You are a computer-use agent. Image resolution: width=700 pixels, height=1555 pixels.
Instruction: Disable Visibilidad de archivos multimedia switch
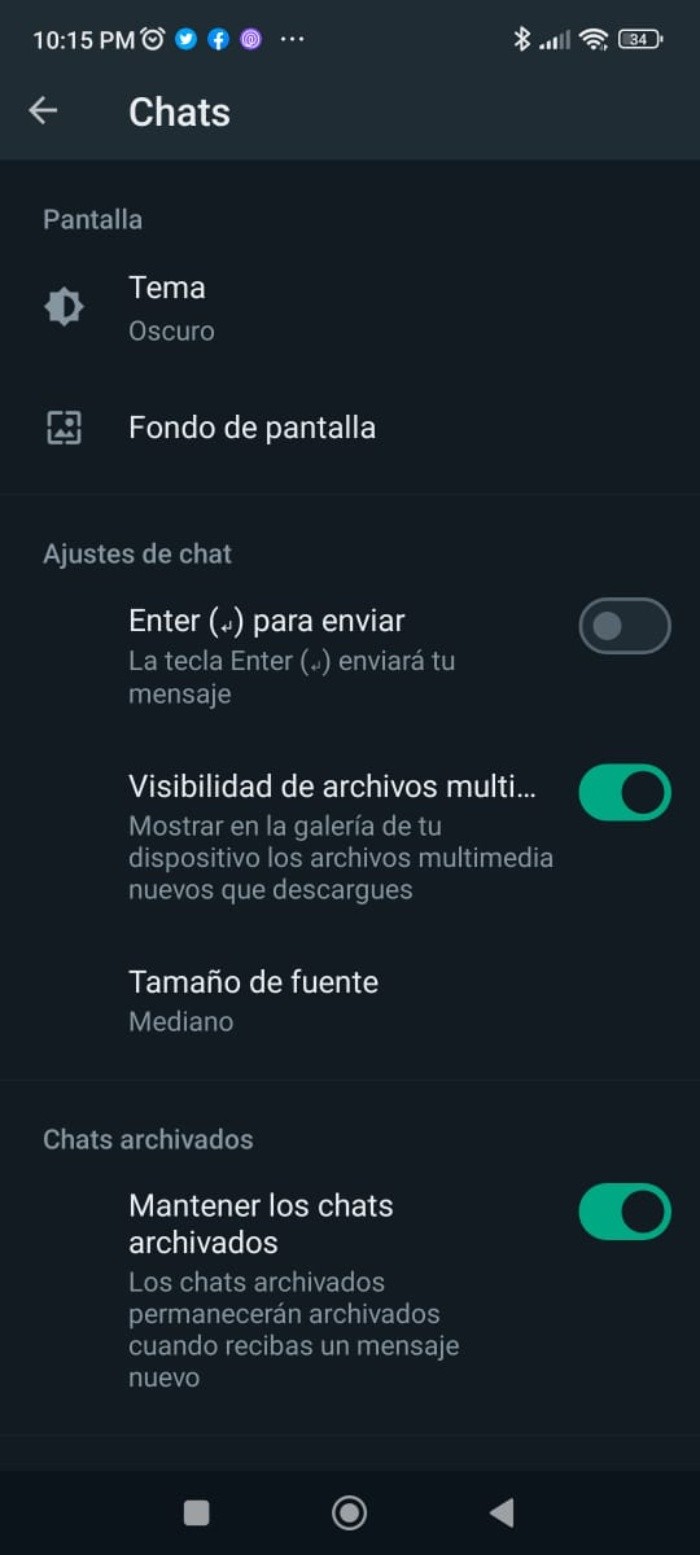tap(624, 792)
